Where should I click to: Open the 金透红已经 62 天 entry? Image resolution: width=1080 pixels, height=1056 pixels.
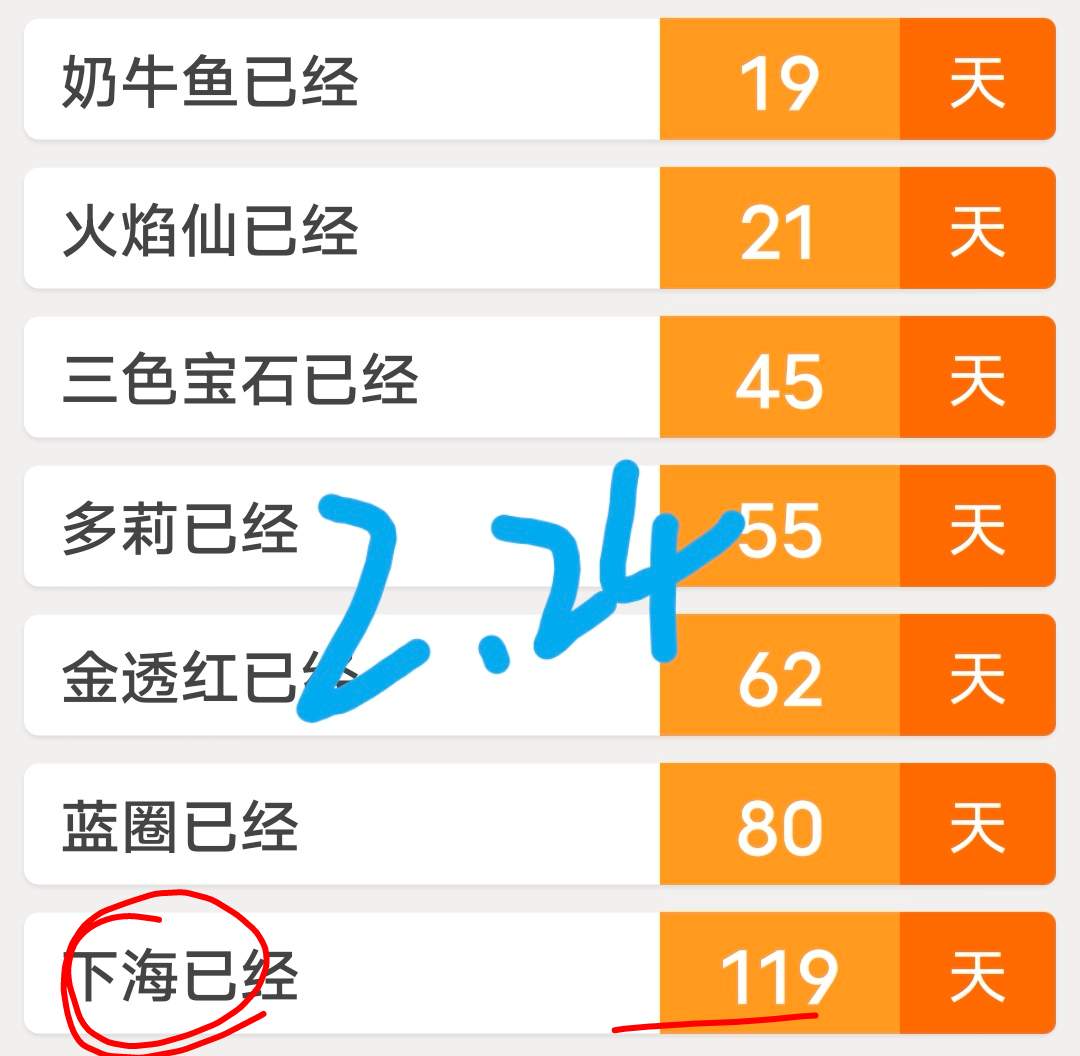coord(540,676)
